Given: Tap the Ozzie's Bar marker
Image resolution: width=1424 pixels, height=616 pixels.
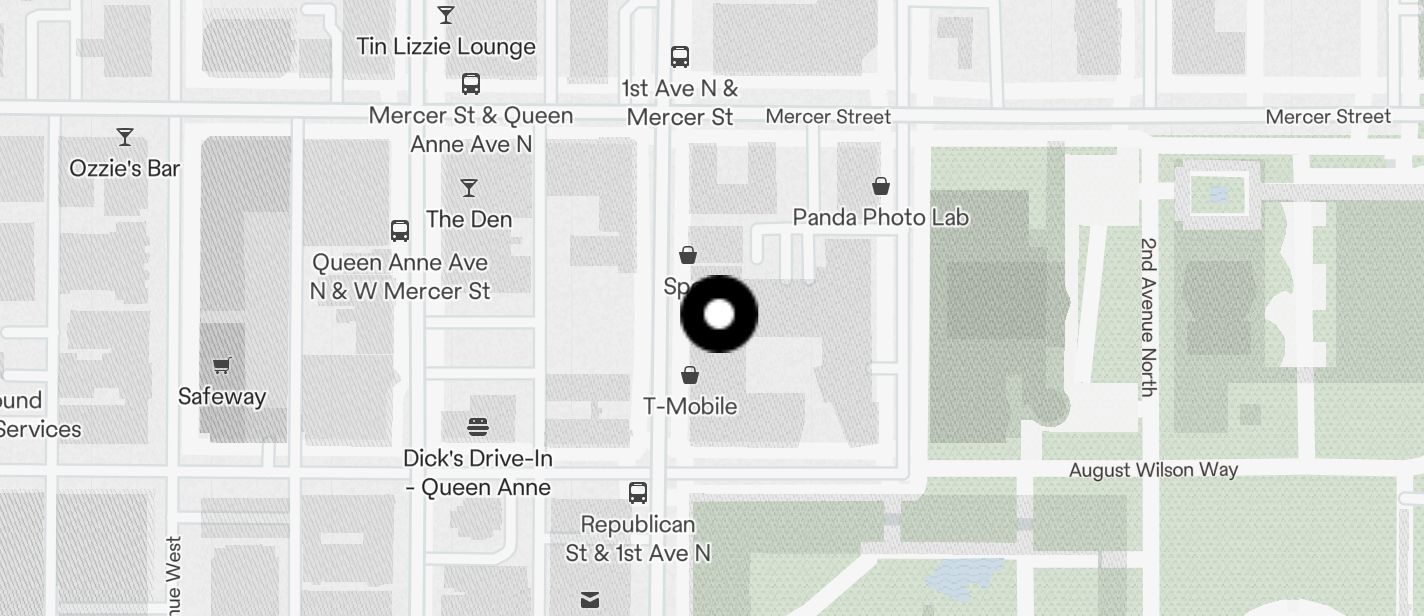Looking at the screenshot, I should [x=125, y=137].
